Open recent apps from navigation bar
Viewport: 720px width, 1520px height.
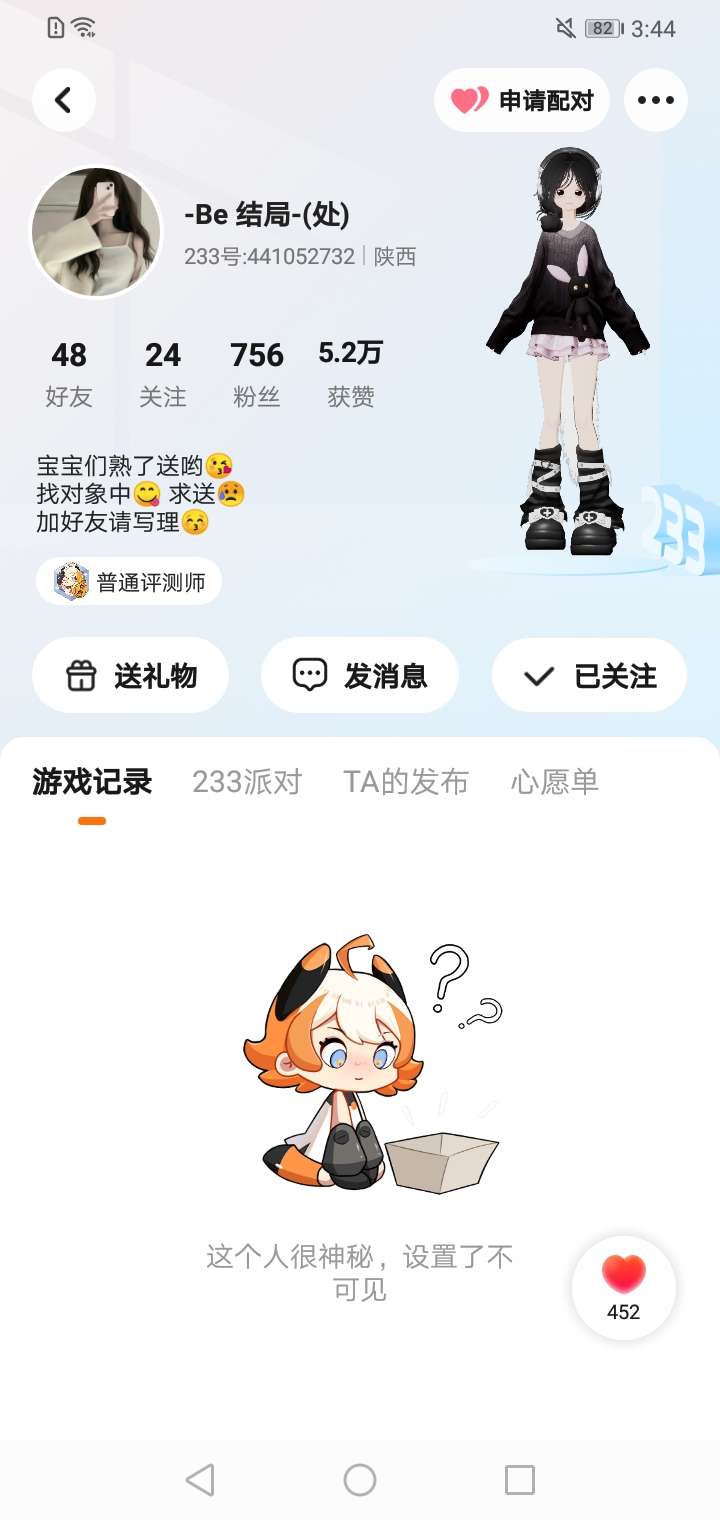[x=520, y=1480]
